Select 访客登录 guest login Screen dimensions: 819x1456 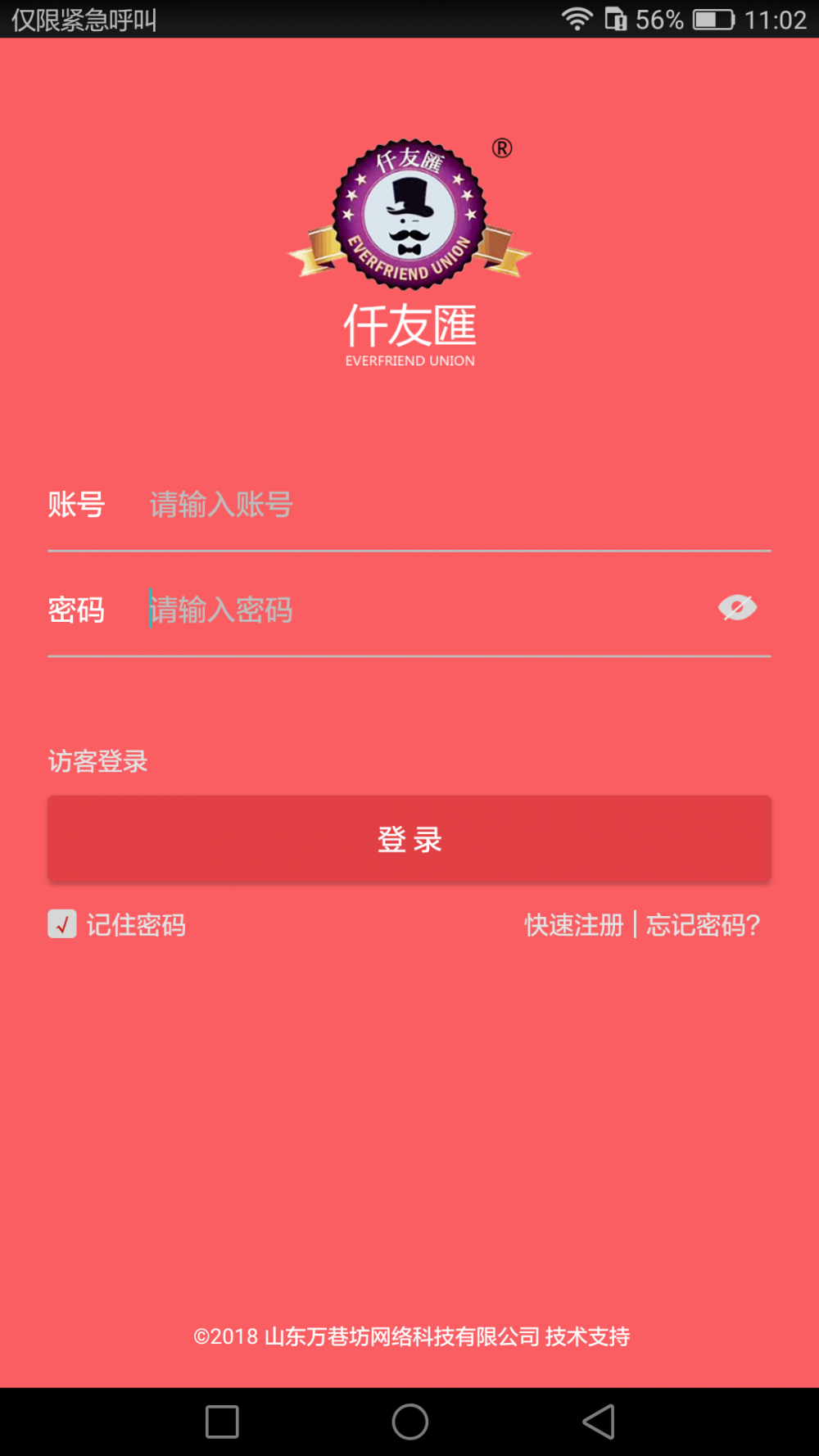pyautogui.click(x=98, y=761)
